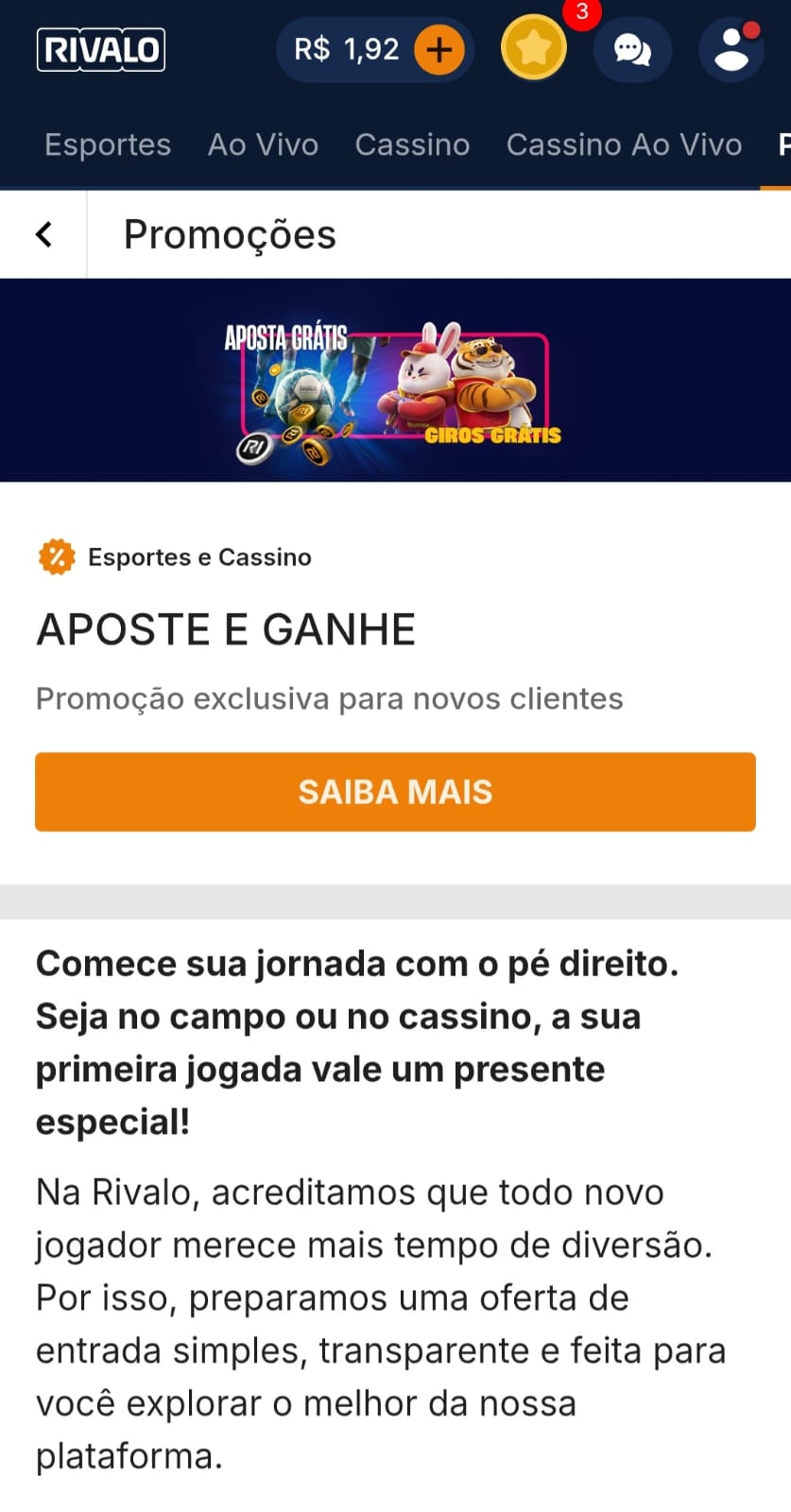Switch to the Ao Vivo tab

pos(263,145)
